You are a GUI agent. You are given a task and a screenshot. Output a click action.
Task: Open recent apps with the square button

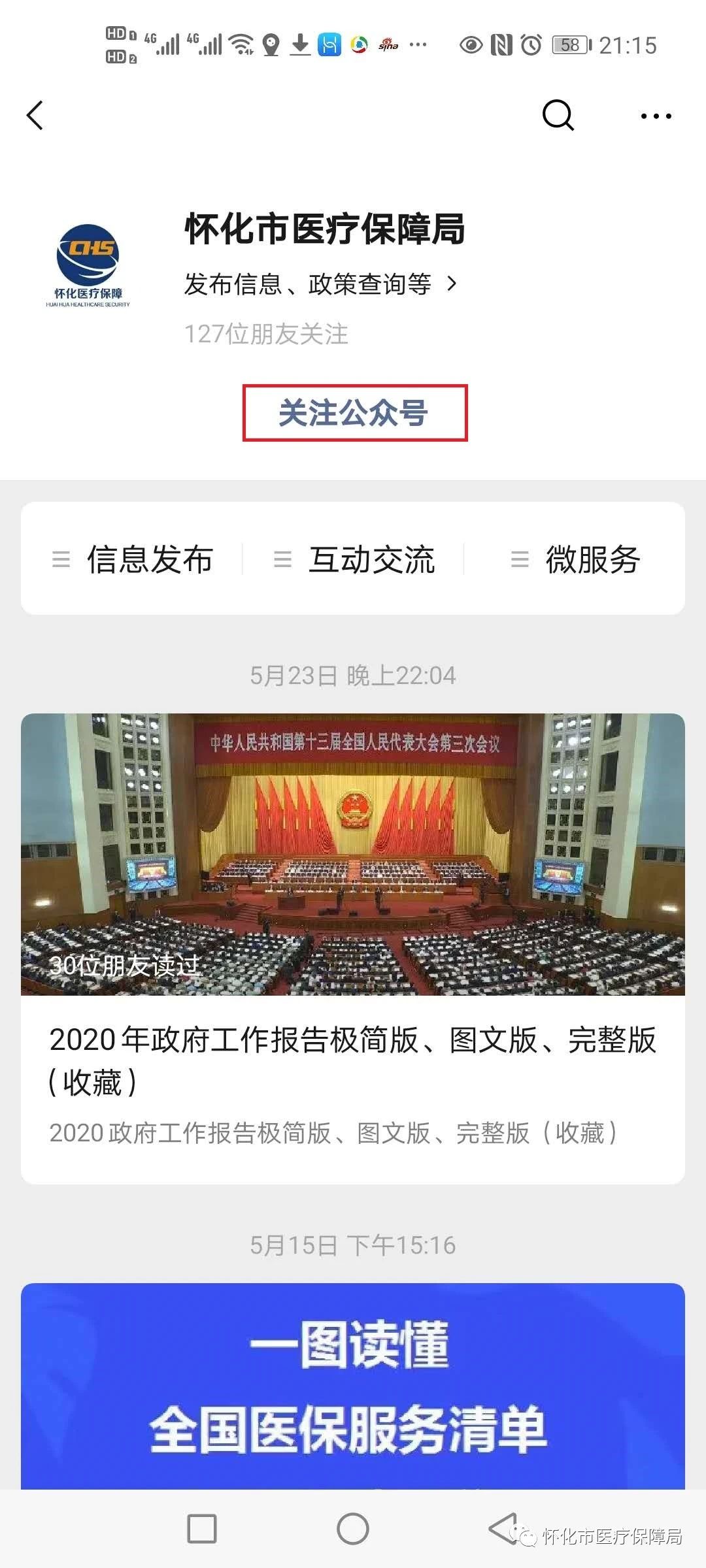[202, 1529]
